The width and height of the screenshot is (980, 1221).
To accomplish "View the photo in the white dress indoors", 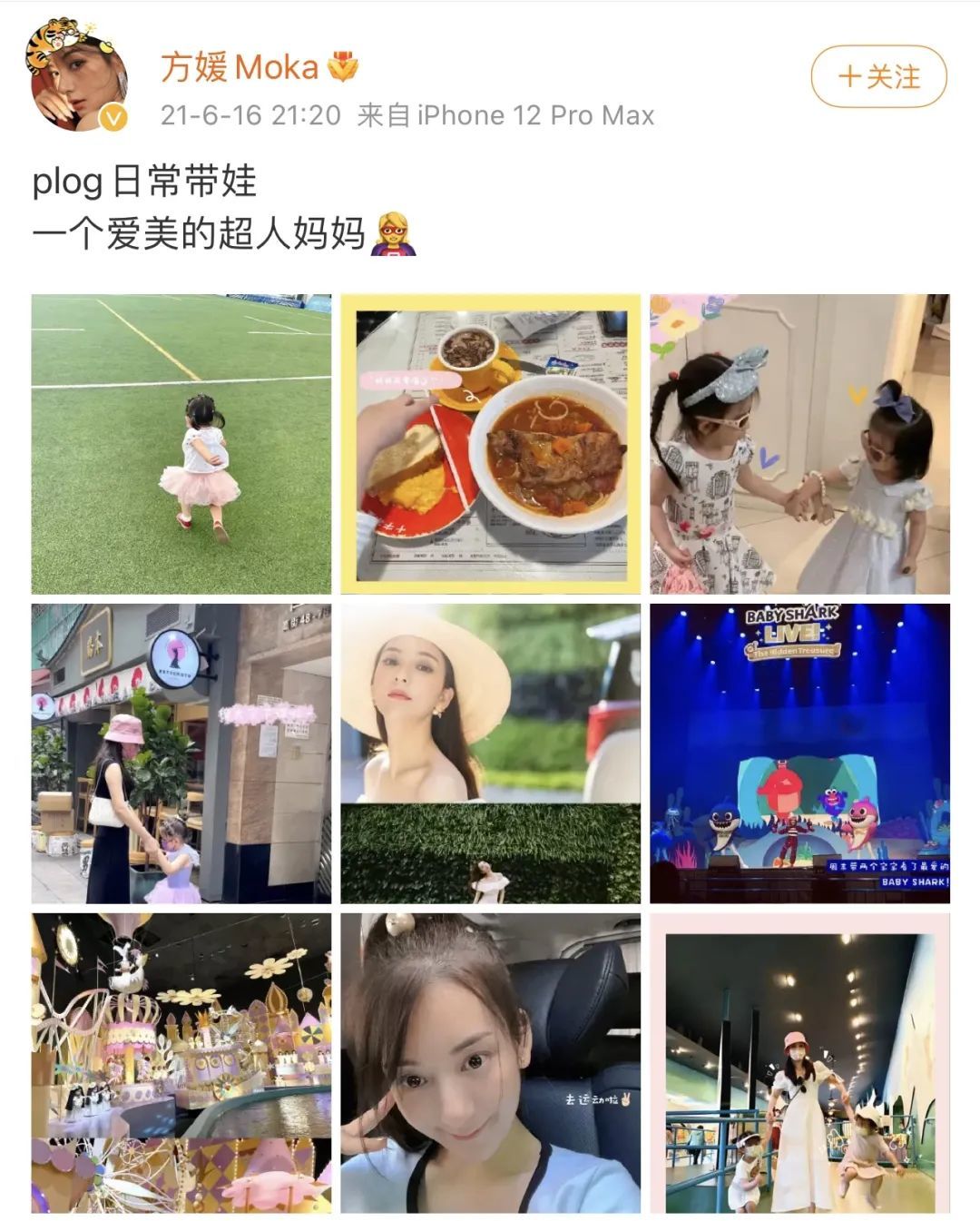I will [799, 1063].
